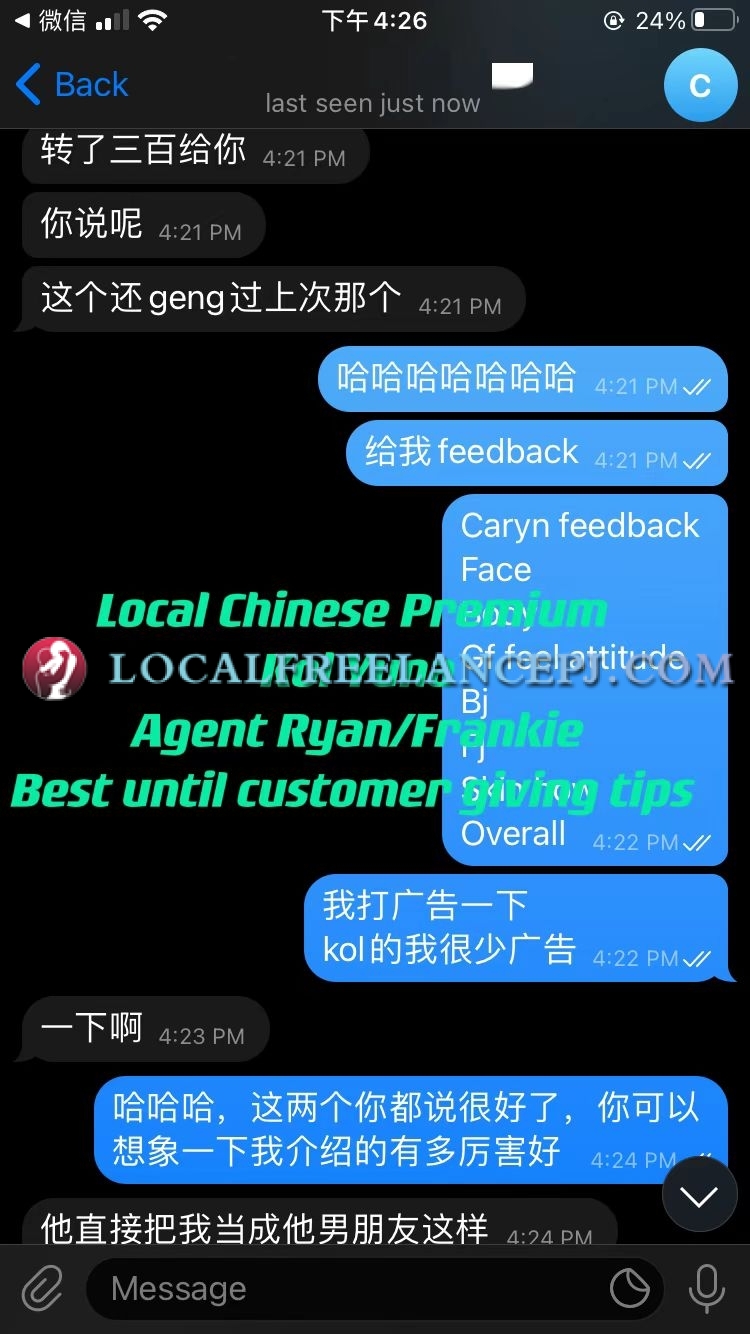Open the sticker panel
The image size is (750, 1334).
[630, 1289]
